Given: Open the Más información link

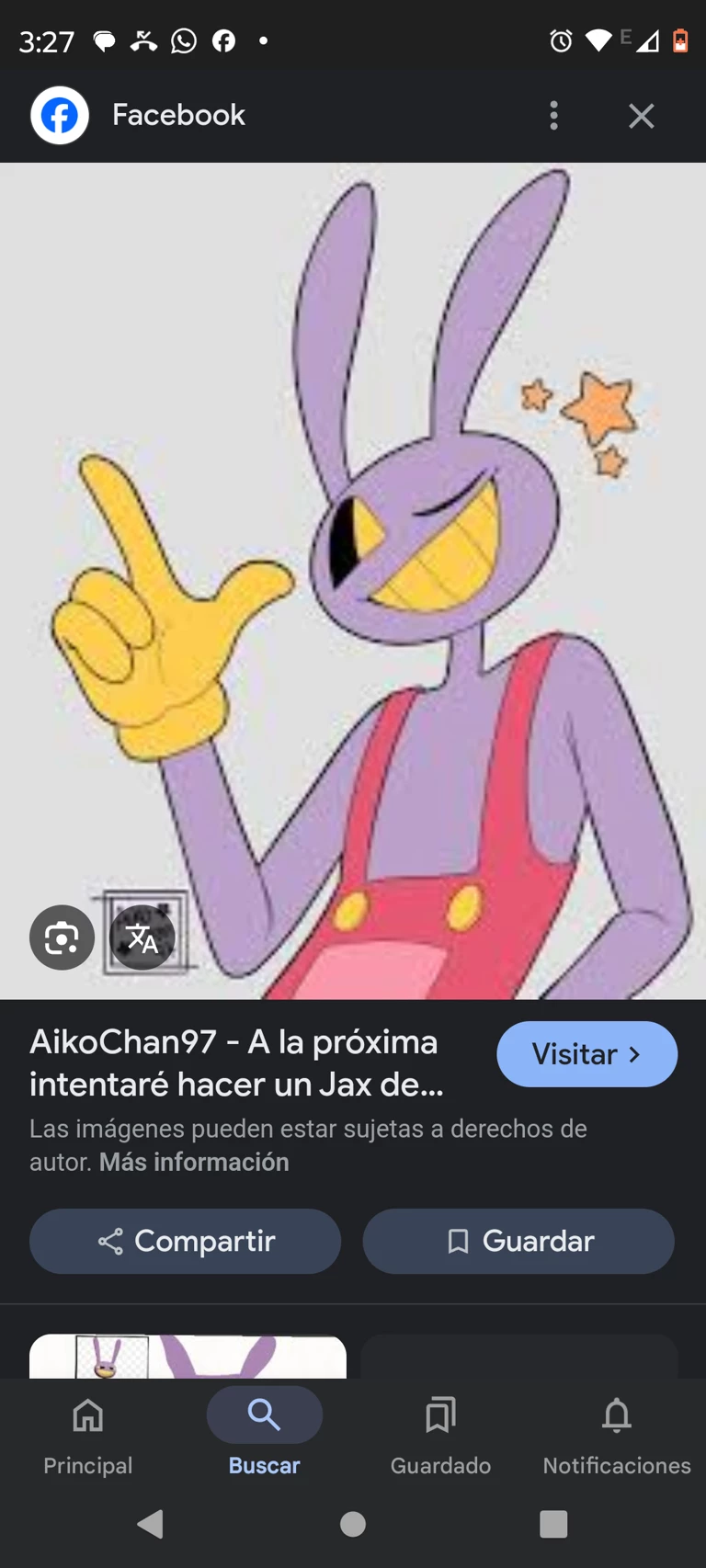Looking at the screenshot, I should point(194,1162).
